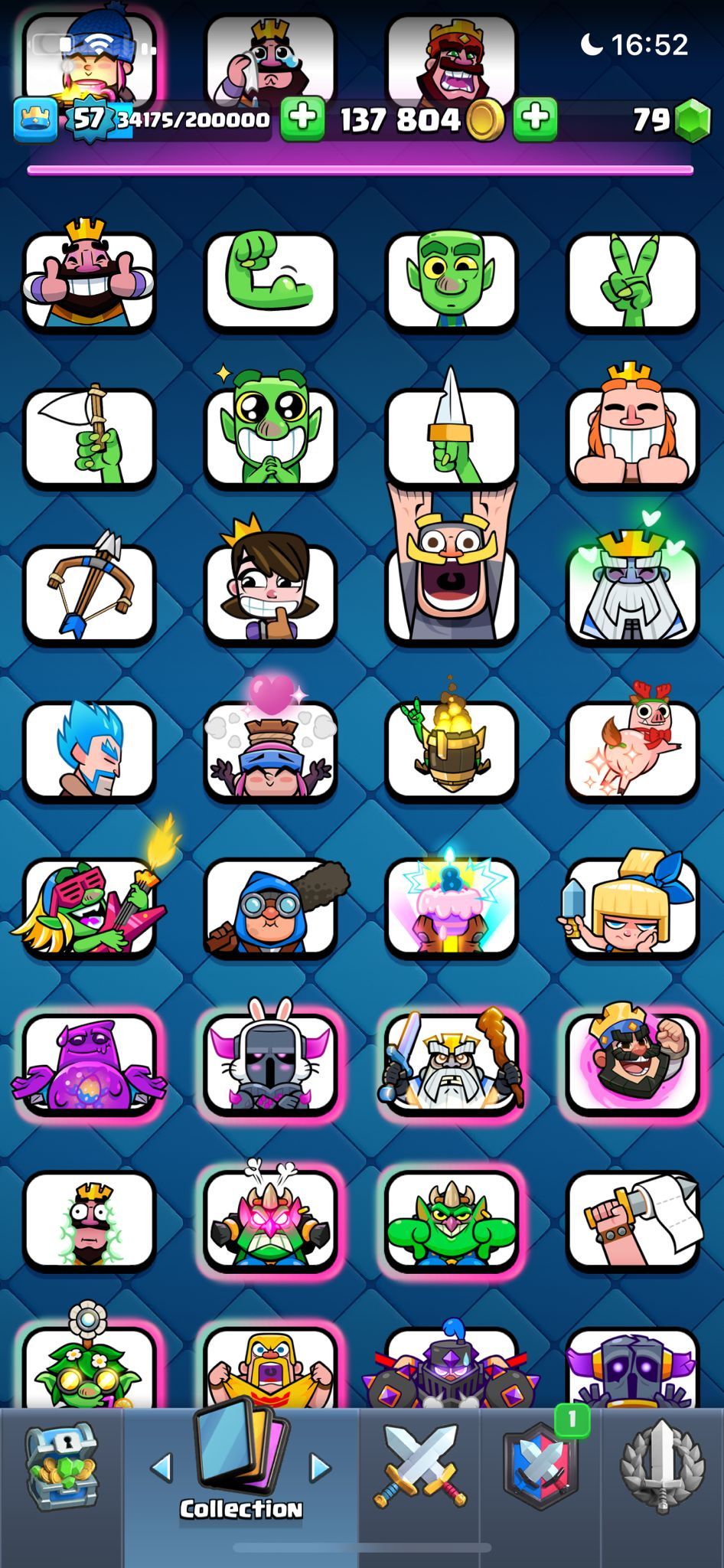Go to previous Collection section arrow
The height and width of the screenshot is (1568, 724).
pos(161,1468)
